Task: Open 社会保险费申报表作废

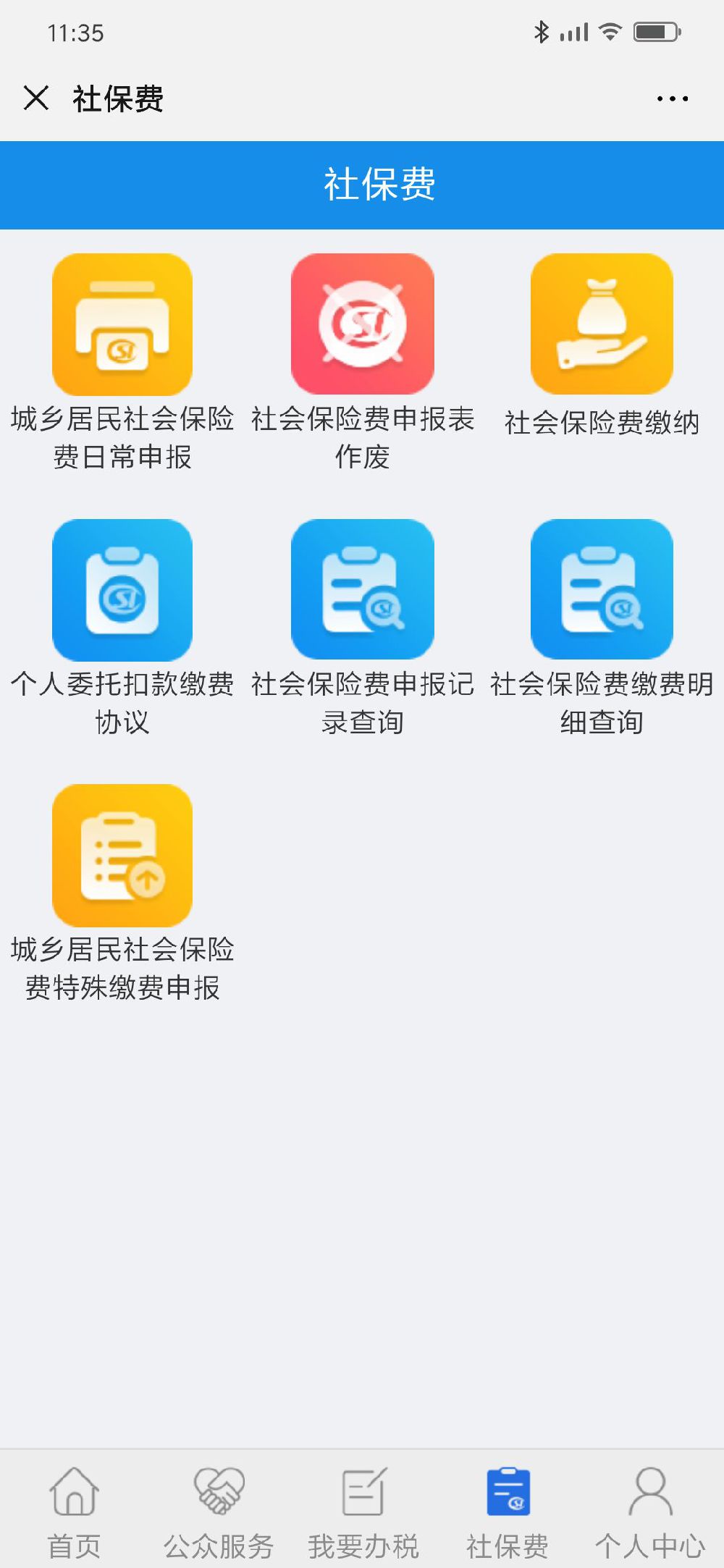Action: click(x=362, y=324)
